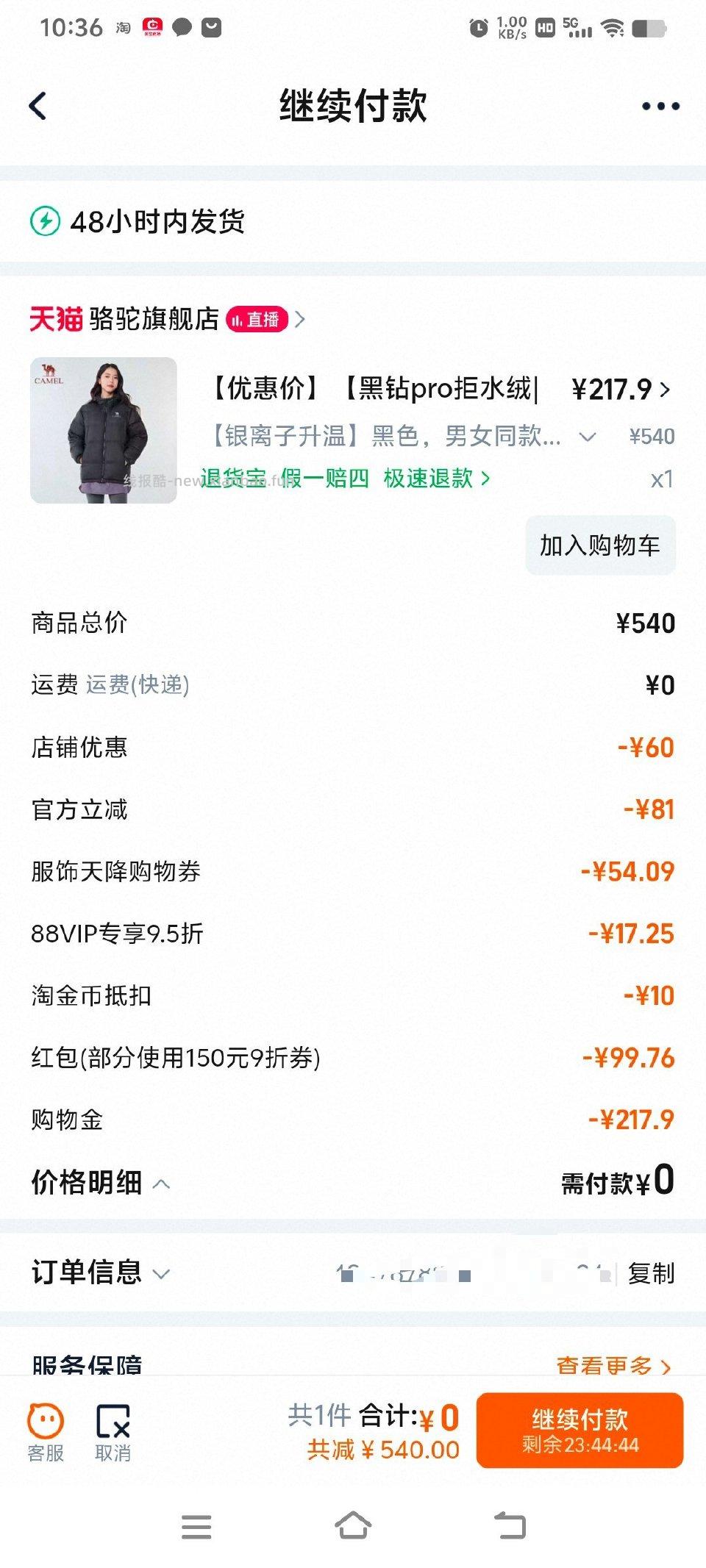Collapse the 价格明细 price details section
The width and height of the screenshot is (706, 1568).
pos(163,1184)
